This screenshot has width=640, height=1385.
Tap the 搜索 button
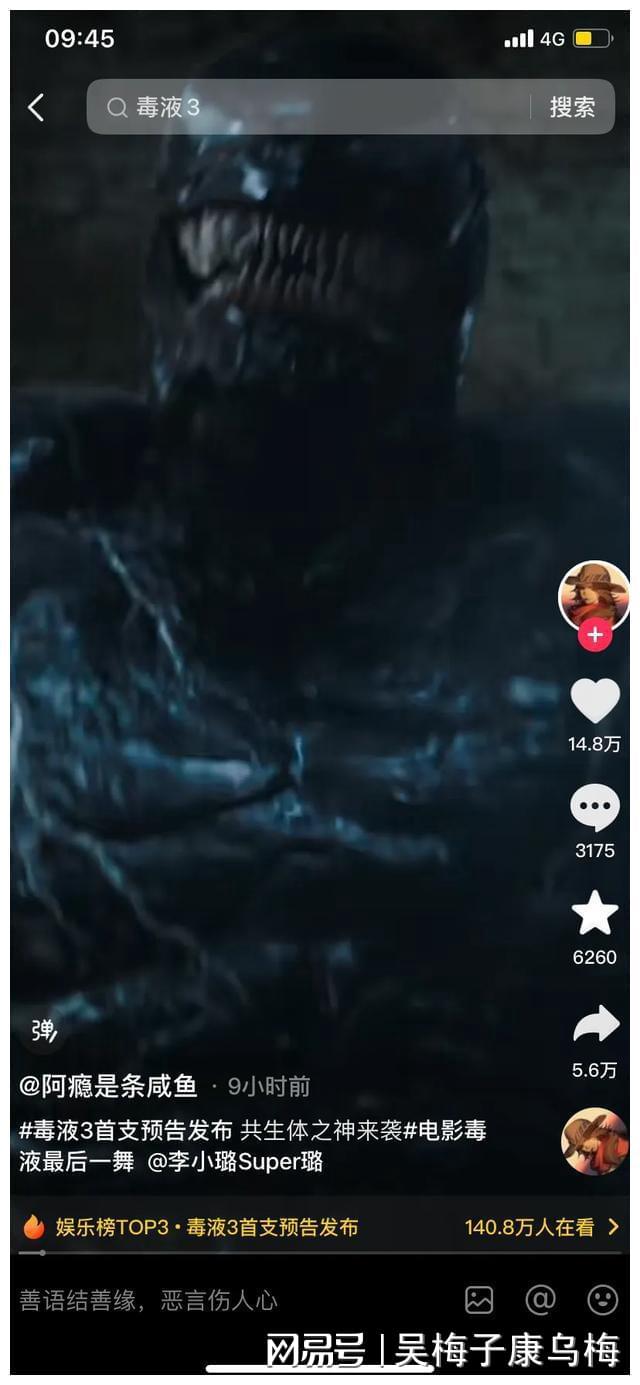(572, 107)
